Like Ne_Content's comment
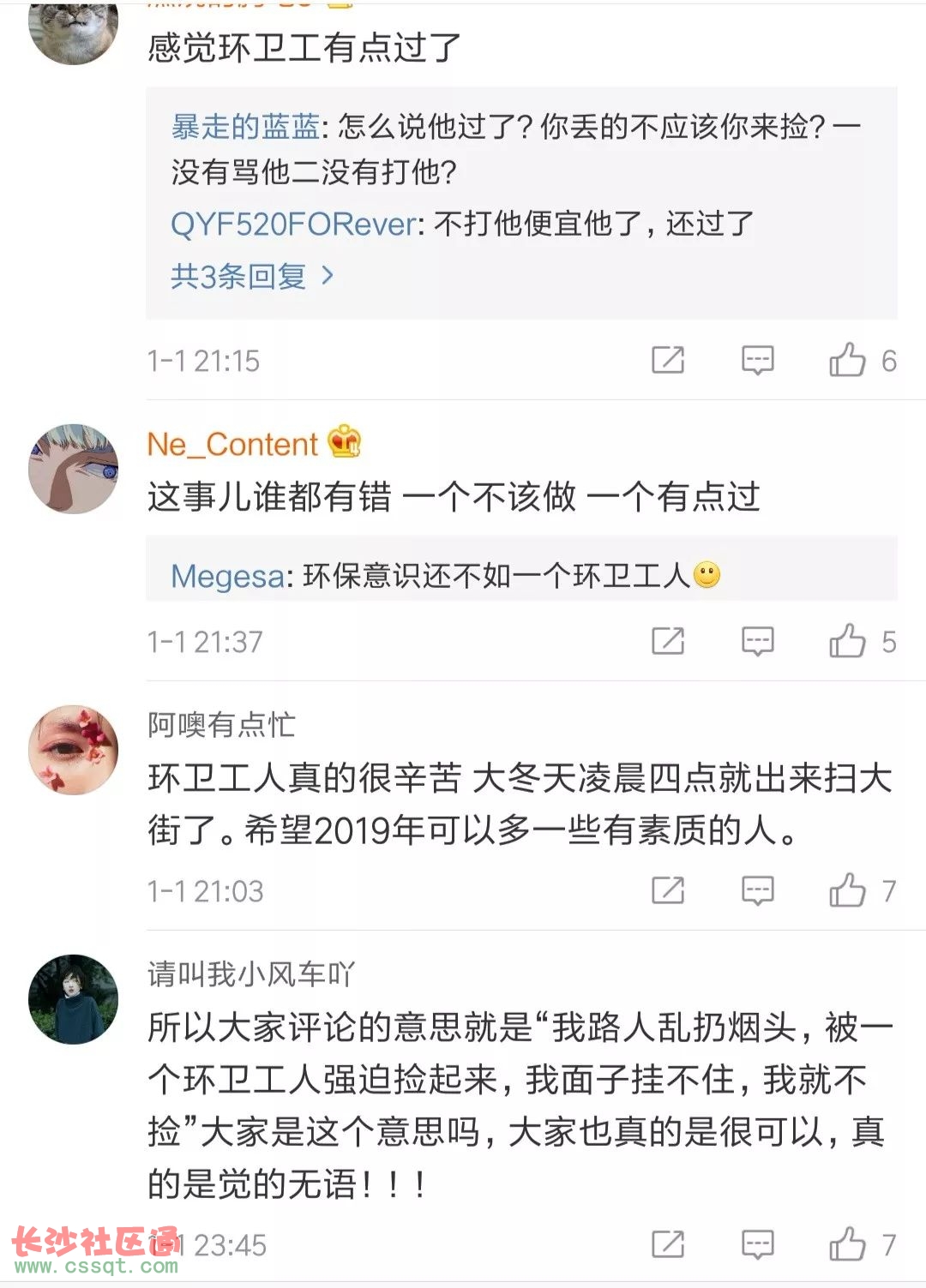Image resolution: width=926 pixels, height=1288 pixels. (847, 641)
